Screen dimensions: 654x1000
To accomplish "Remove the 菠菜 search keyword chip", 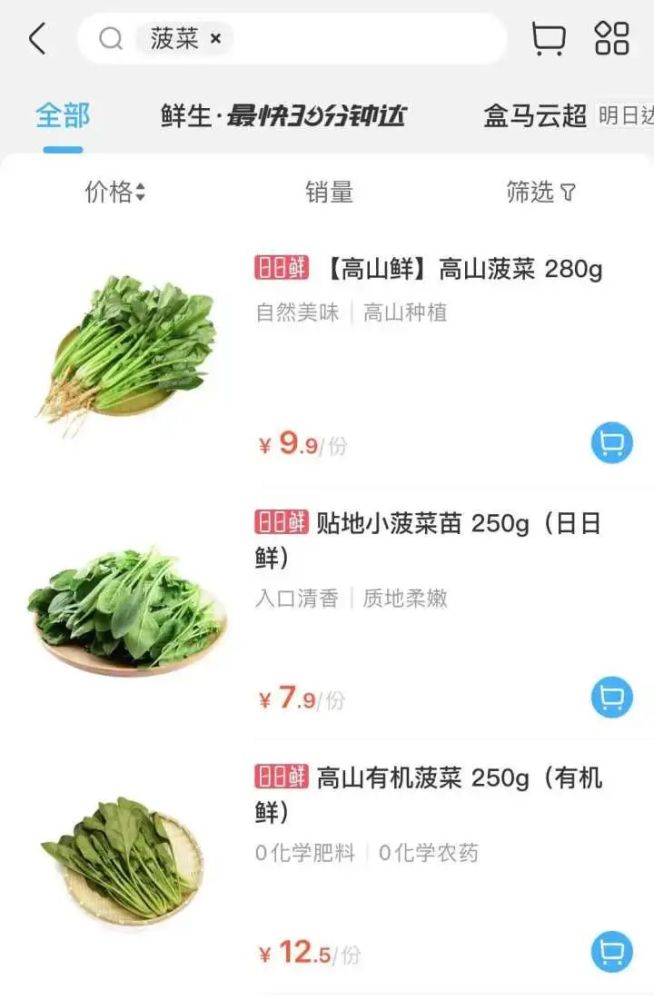I will (216, 40).
